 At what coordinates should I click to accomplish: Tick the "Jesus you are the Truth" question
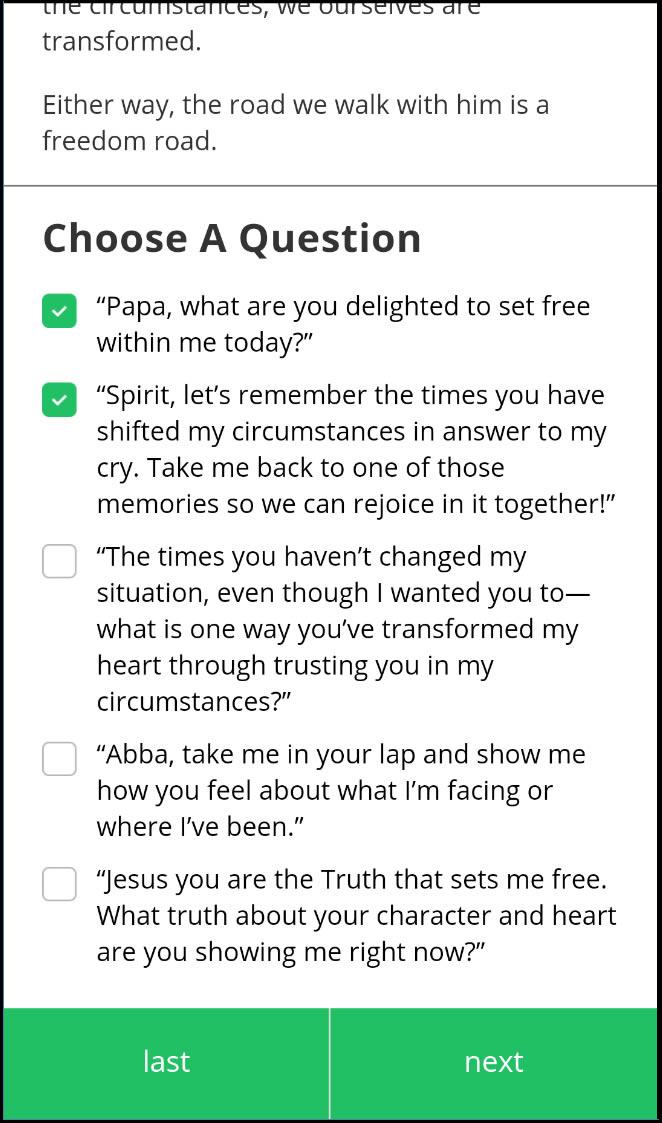coord(59,884)
